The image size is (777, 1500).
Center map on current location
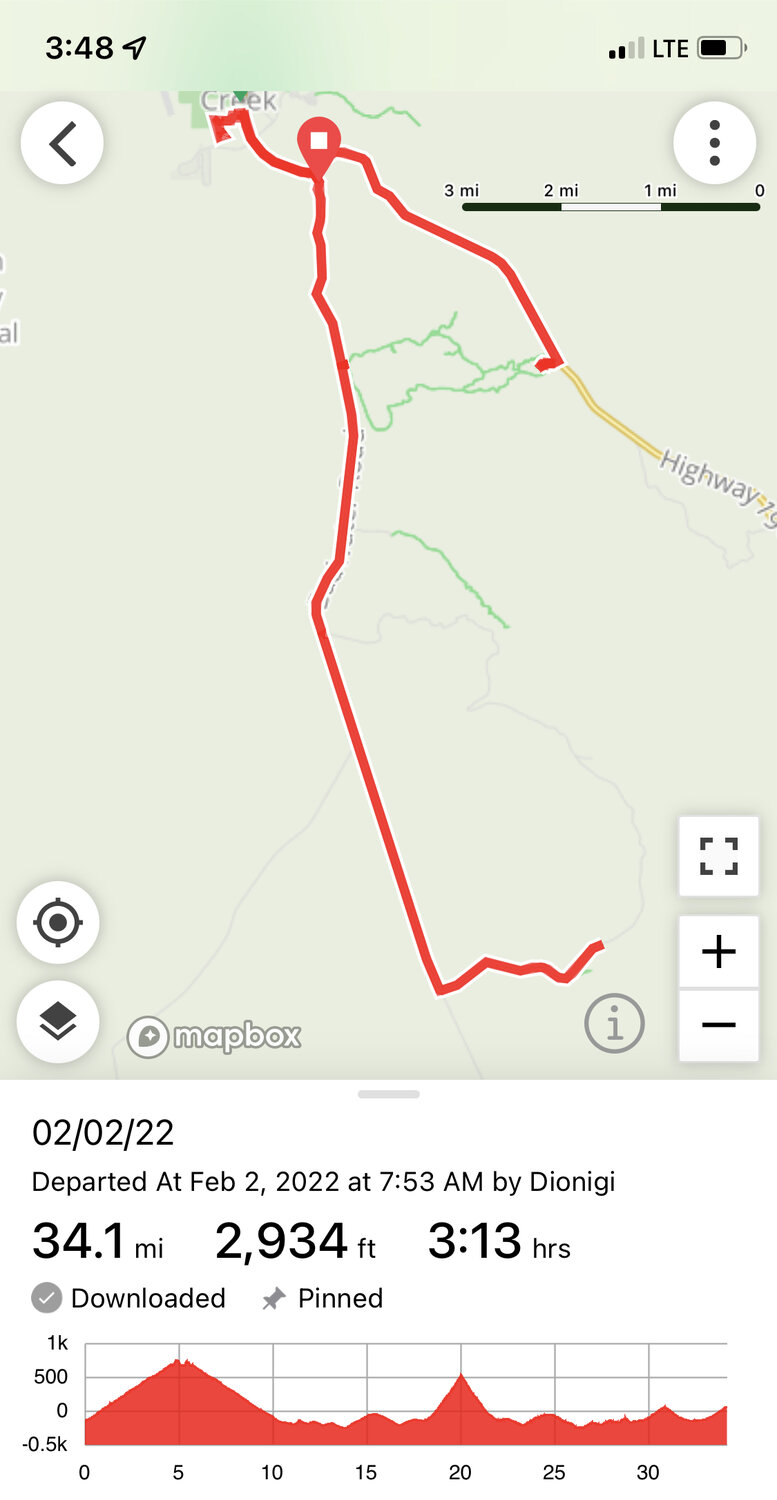(58, 922)
